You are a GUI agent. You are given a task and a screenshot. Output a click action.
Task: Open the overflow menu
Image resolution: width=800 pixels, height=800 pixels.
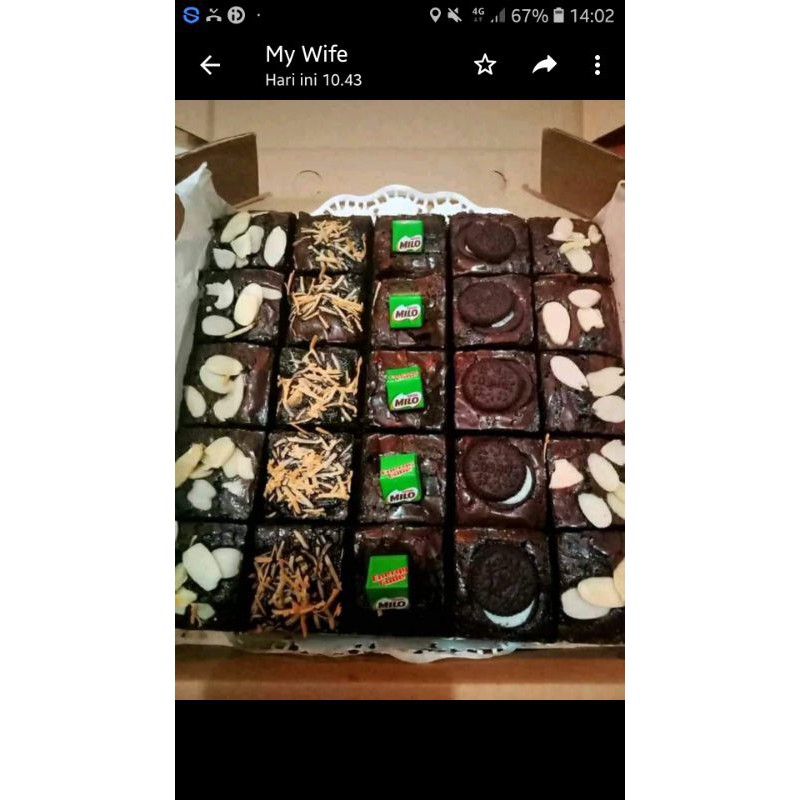coord(597,65)
